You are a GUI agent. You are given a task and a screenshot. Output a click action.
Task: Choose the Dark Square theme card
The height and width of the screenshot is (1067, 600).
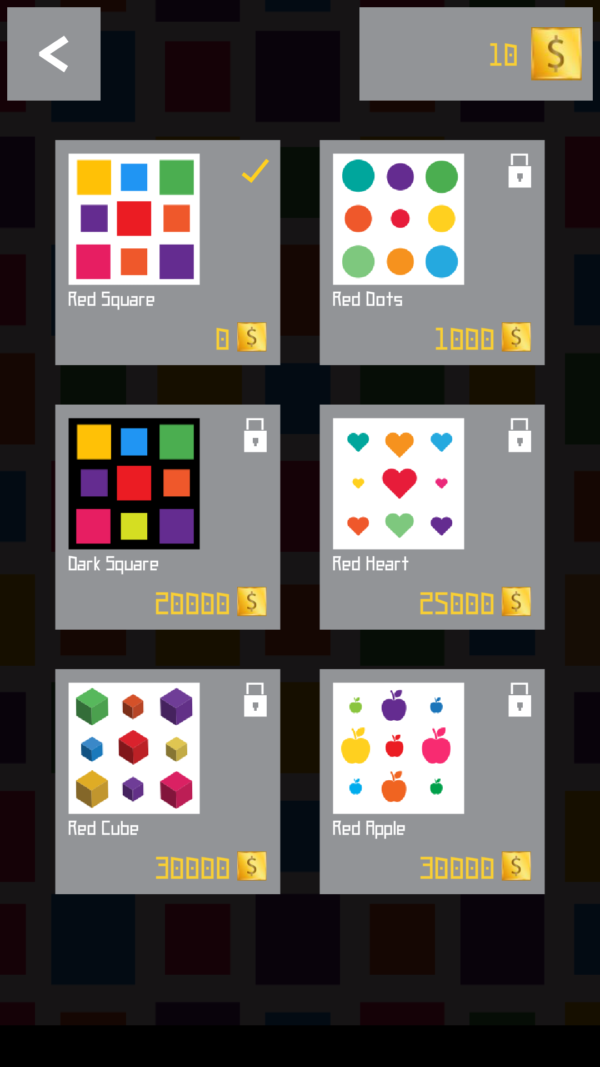click(x=167, y=517)
